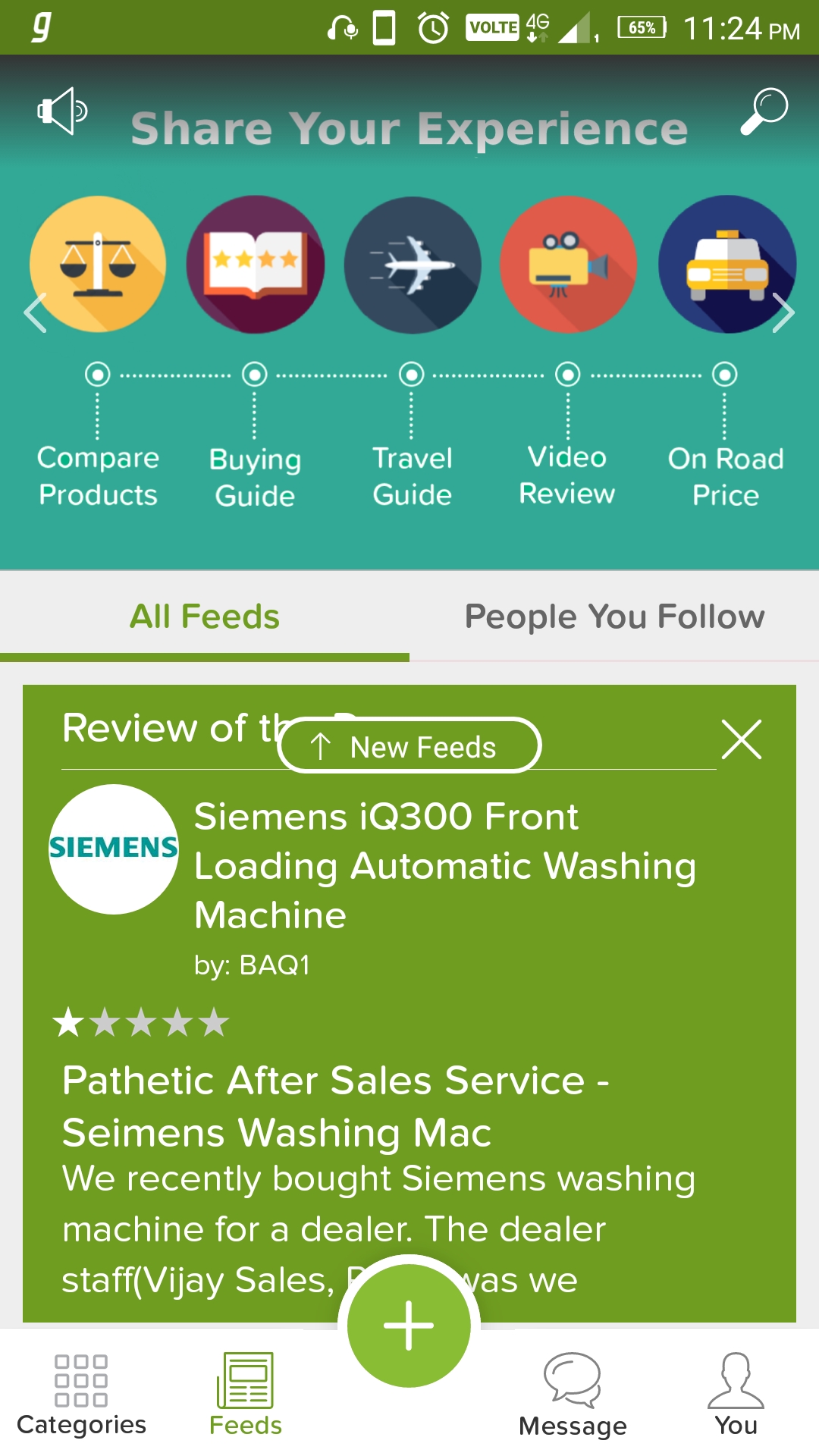819x1456 pixels.
Task: Open Video Review
Action: [568, 265]
